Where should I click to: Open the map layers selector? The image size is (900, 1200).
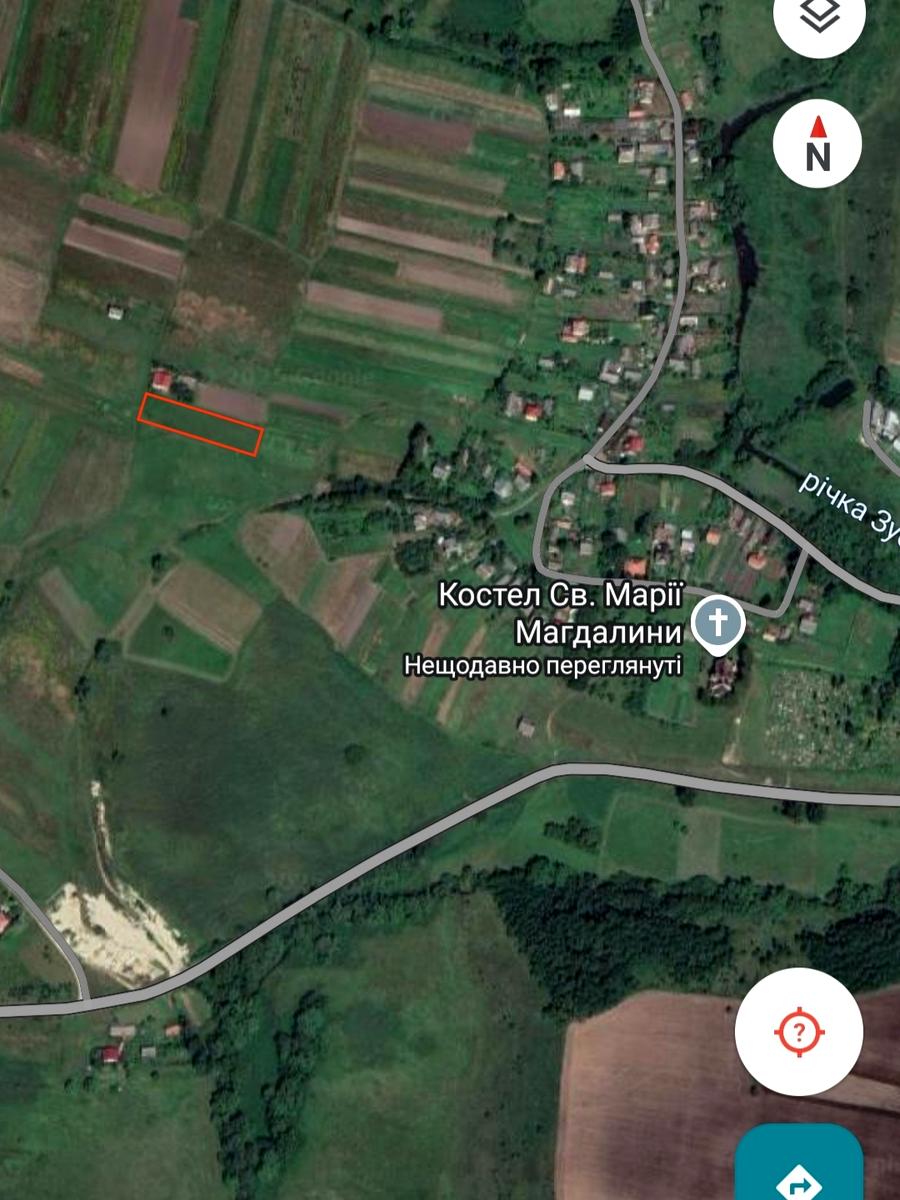pyautogui.click(x=819, y=18)
